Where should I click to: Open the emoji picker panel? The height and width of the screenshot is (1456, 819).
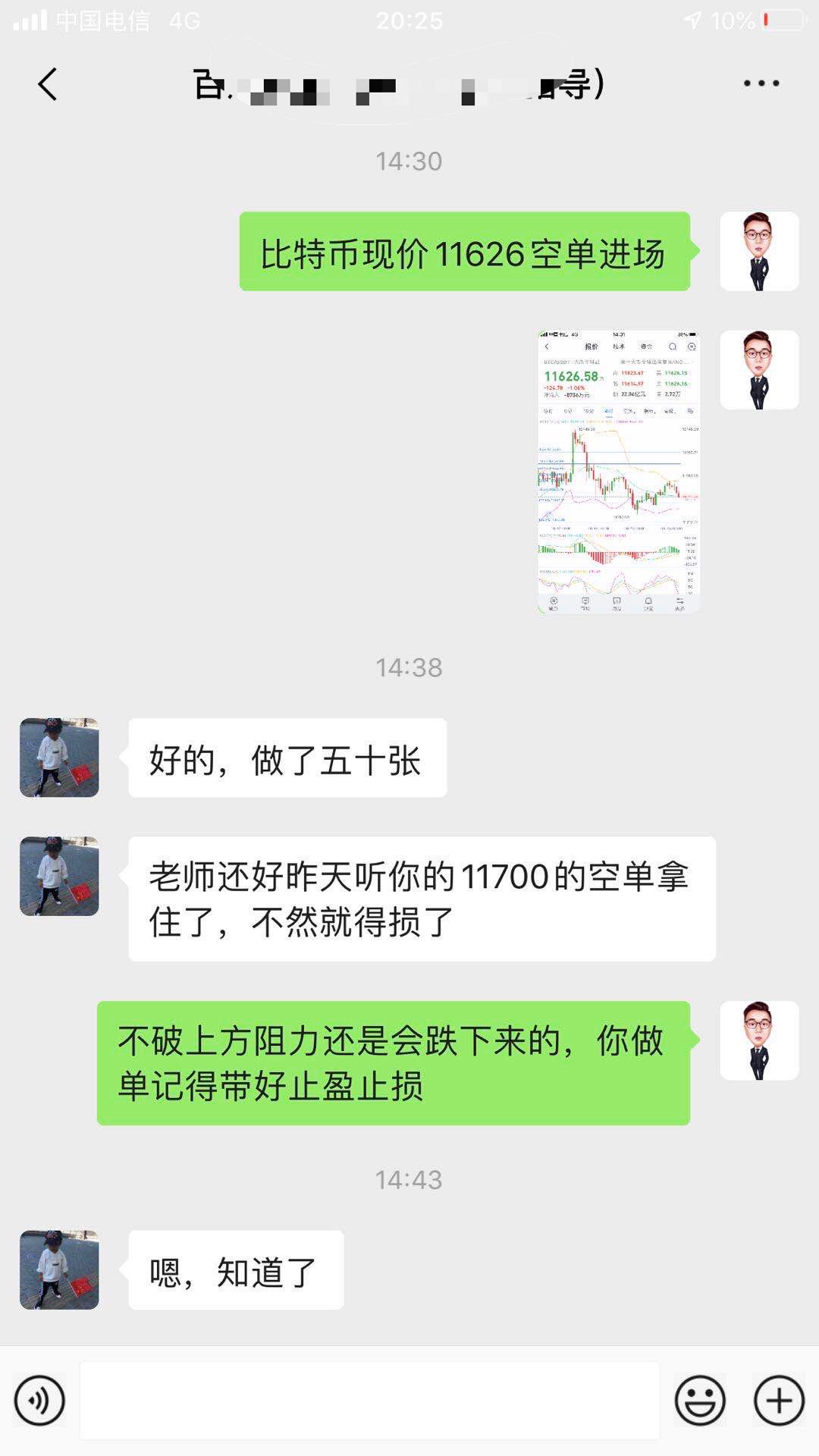pos(701,1399)
